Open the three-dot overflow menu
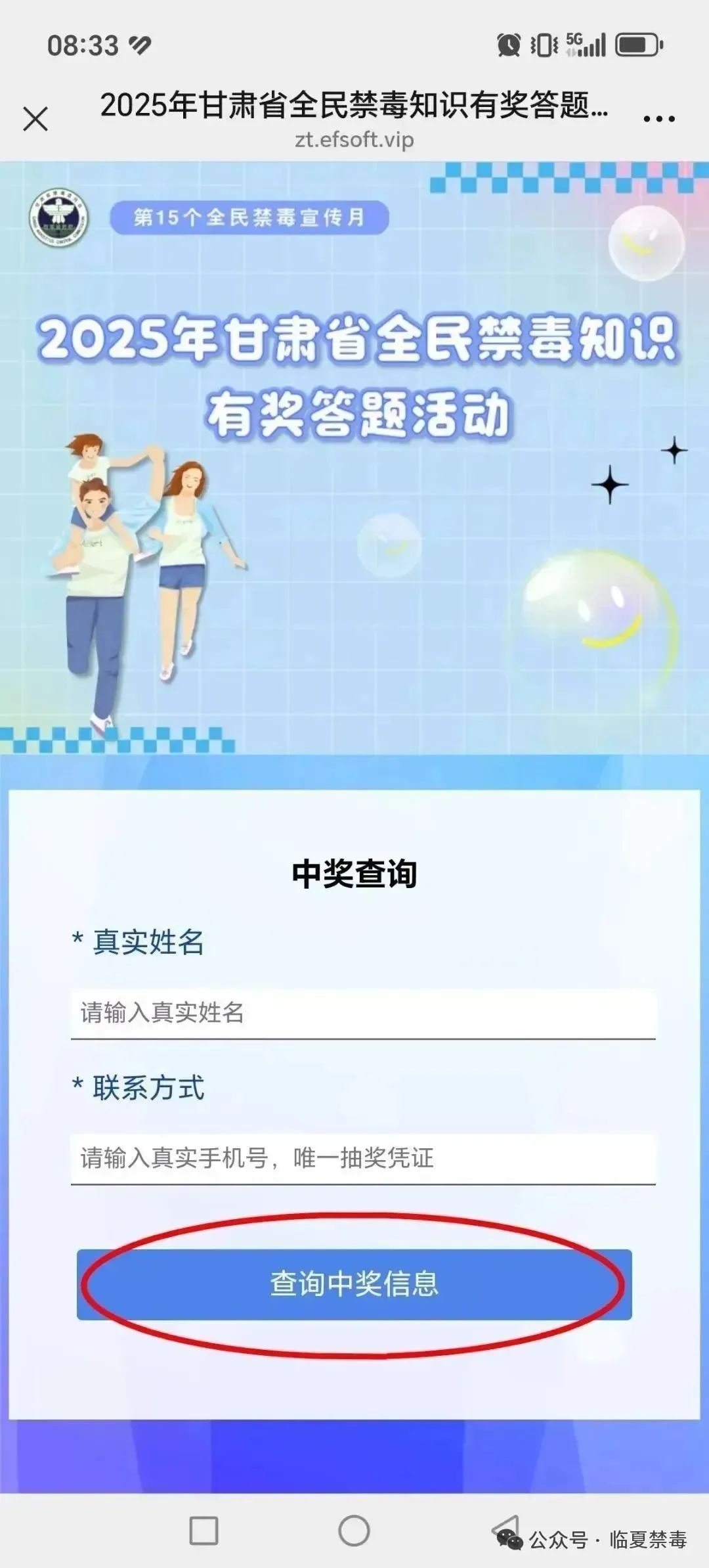 (659, 120)
